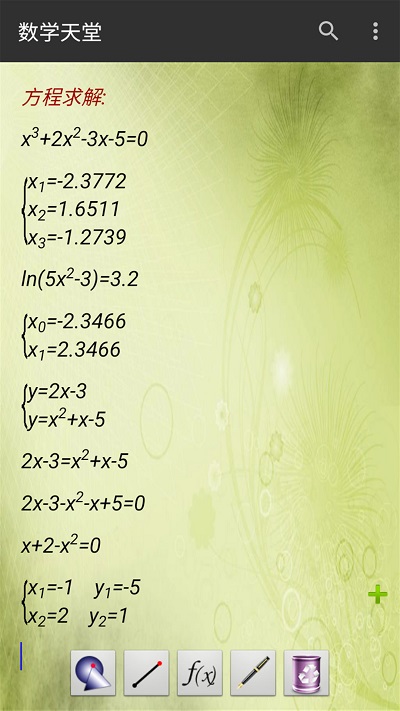400x711 pixels.
Task: Open search in the app bar
Action: click(328, 31)
